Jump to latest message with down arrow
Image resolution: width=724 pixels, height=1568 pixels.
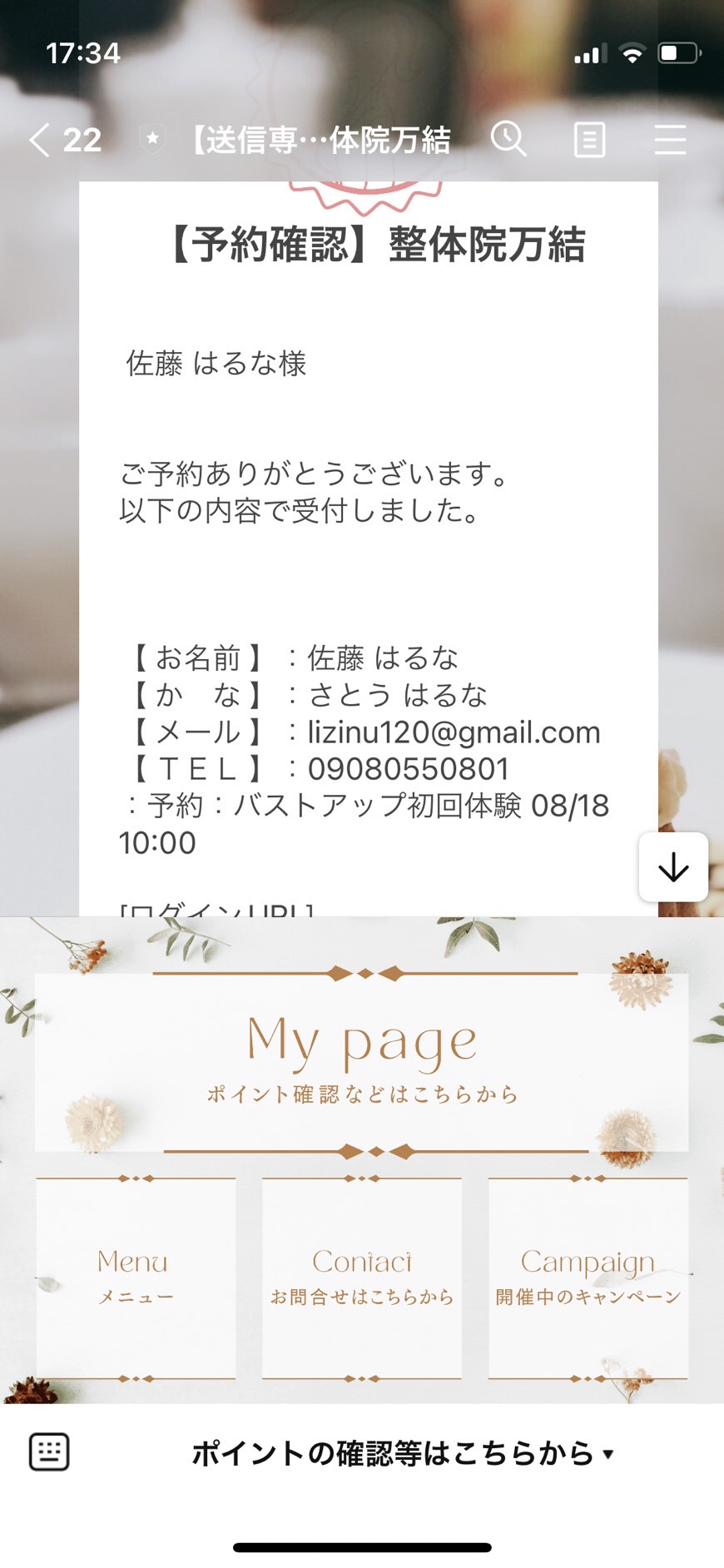673,867
